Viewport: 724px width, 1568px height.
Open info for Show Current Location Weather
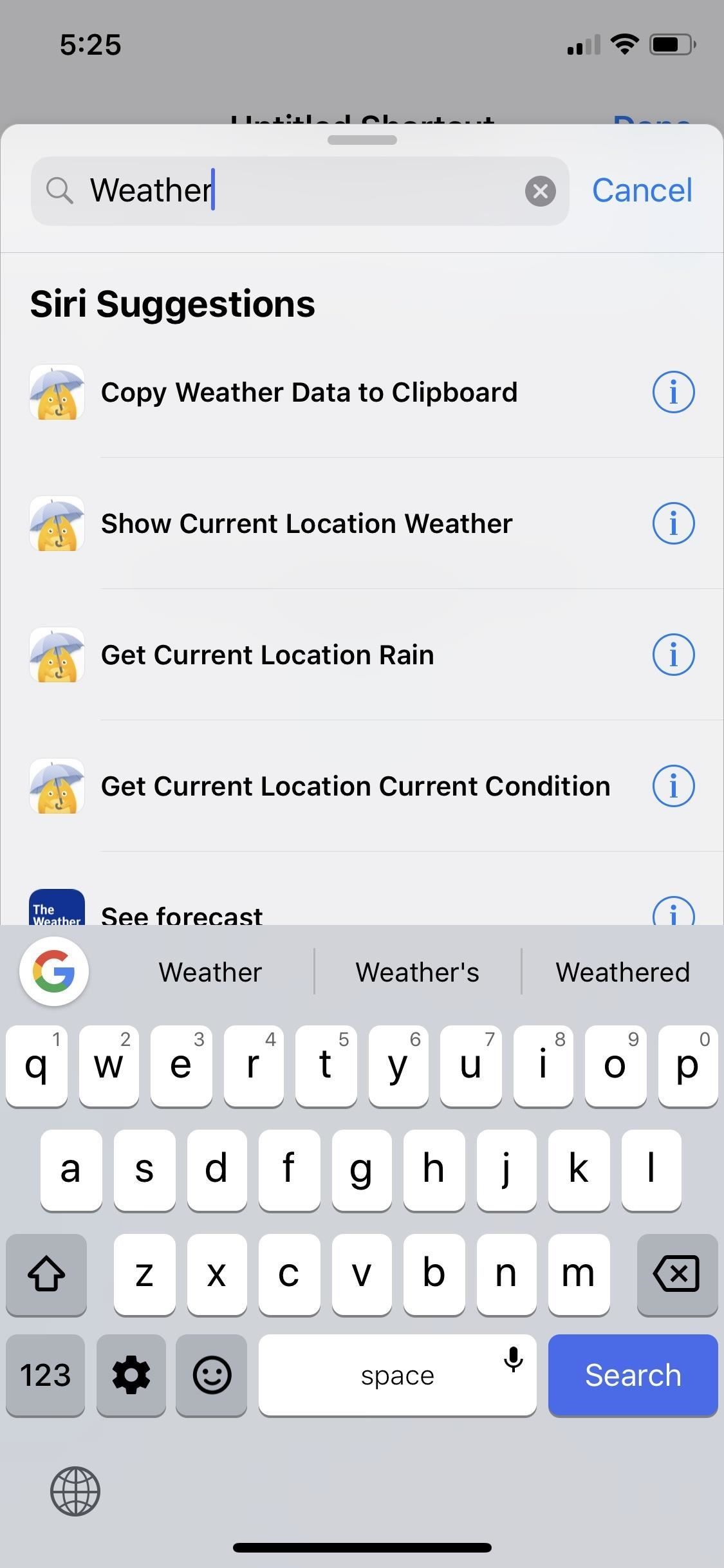(673, 523)
